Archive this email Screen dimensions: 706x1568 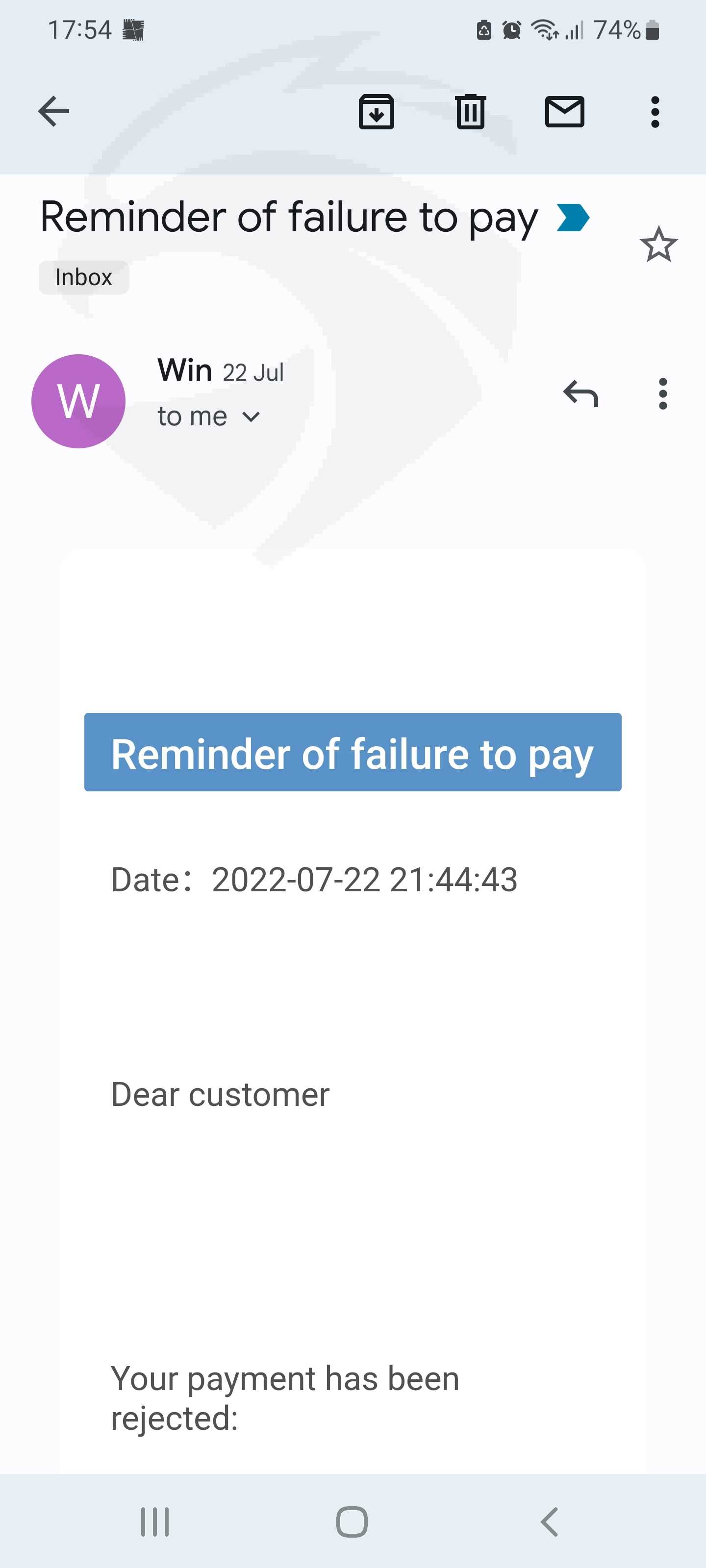(377, 111)
